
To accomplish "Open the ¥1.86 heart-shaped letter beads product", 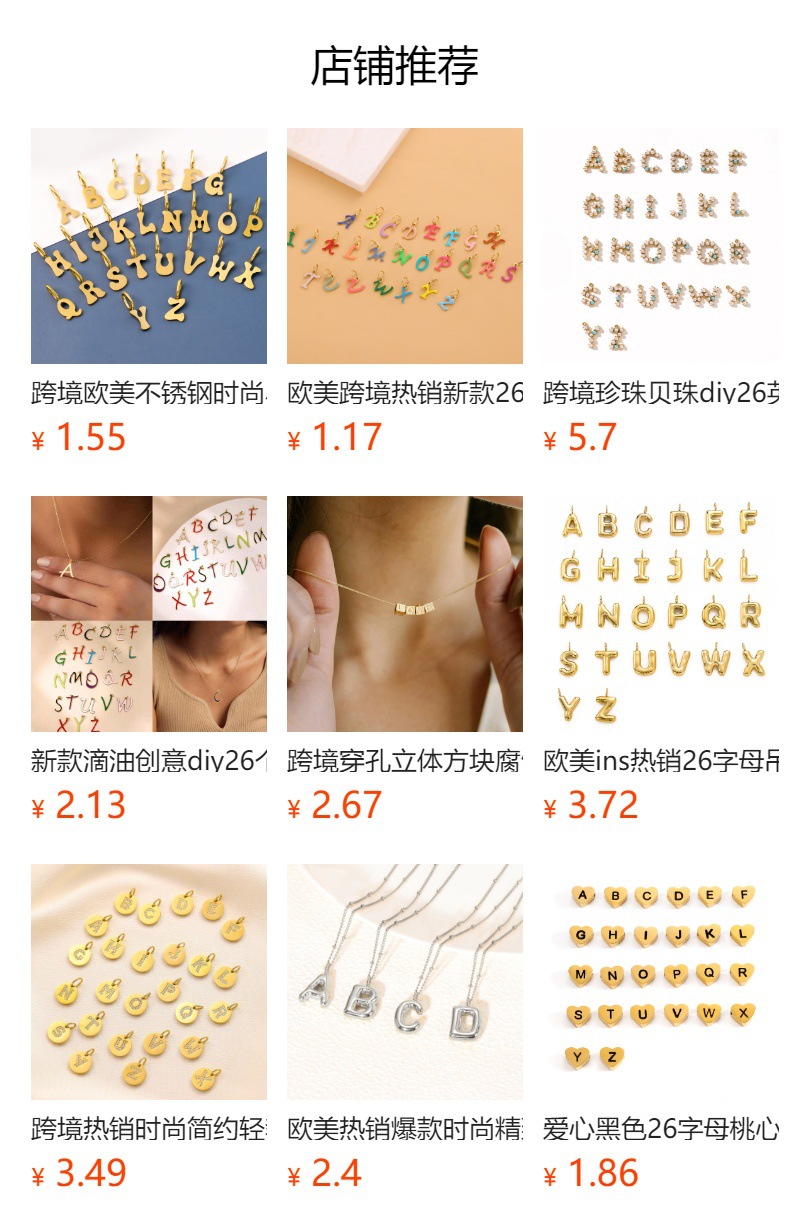I will pos(660,982).
